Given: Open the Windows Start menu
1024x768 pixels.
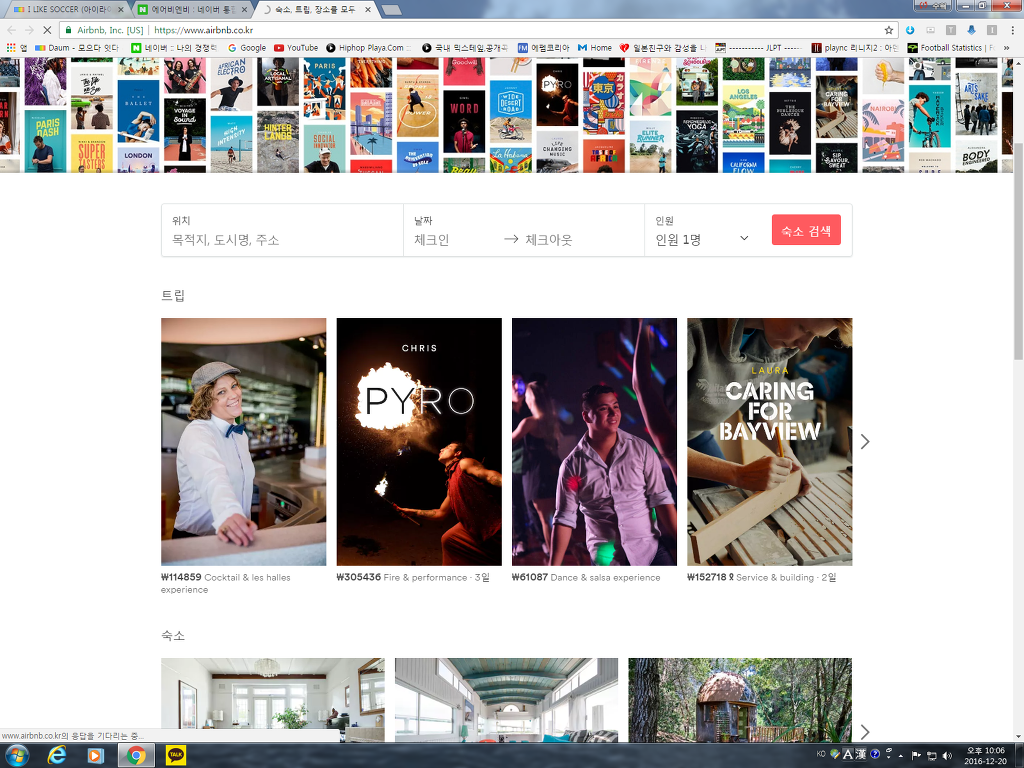Looking at the screenshot, I should point(17,755).
